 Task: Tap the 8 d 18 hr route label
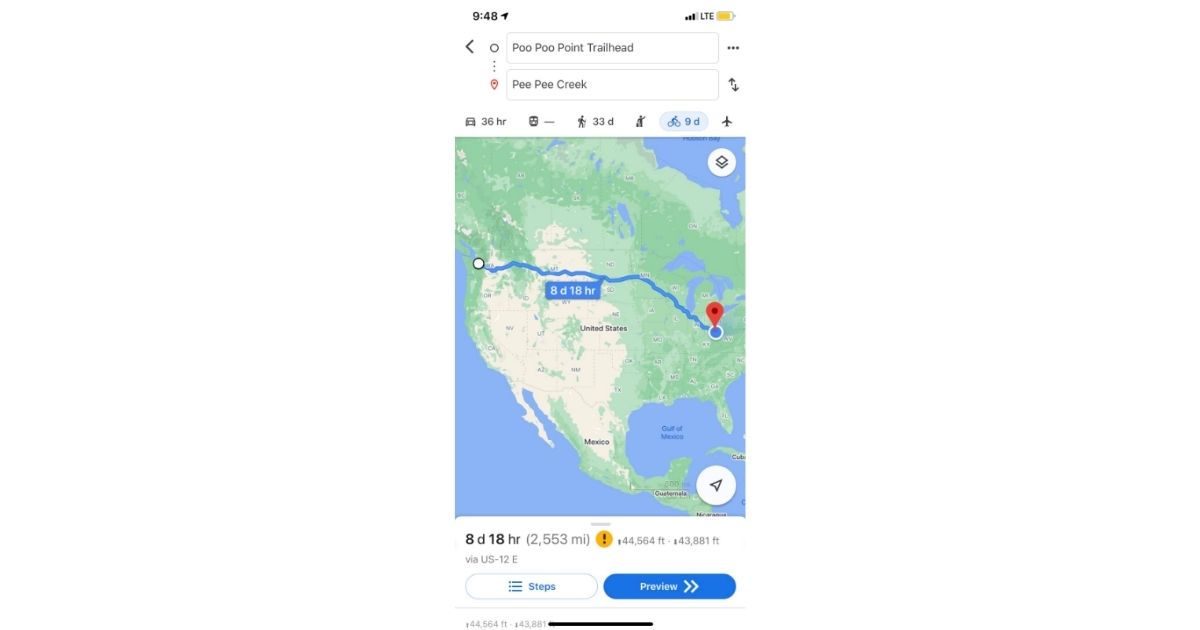[572, 291]
